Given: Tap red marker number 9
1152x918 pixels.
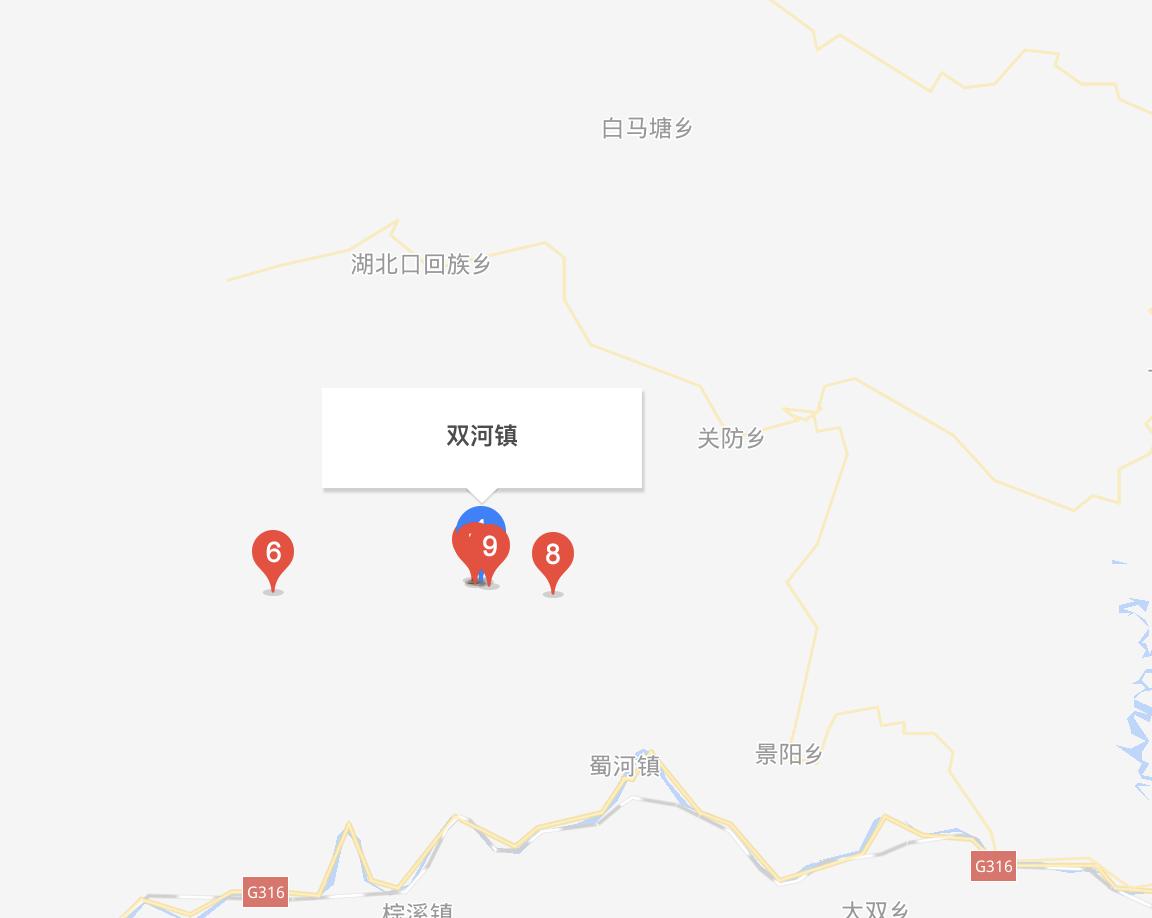Looking at the screenshot, I should coord(491,548).
